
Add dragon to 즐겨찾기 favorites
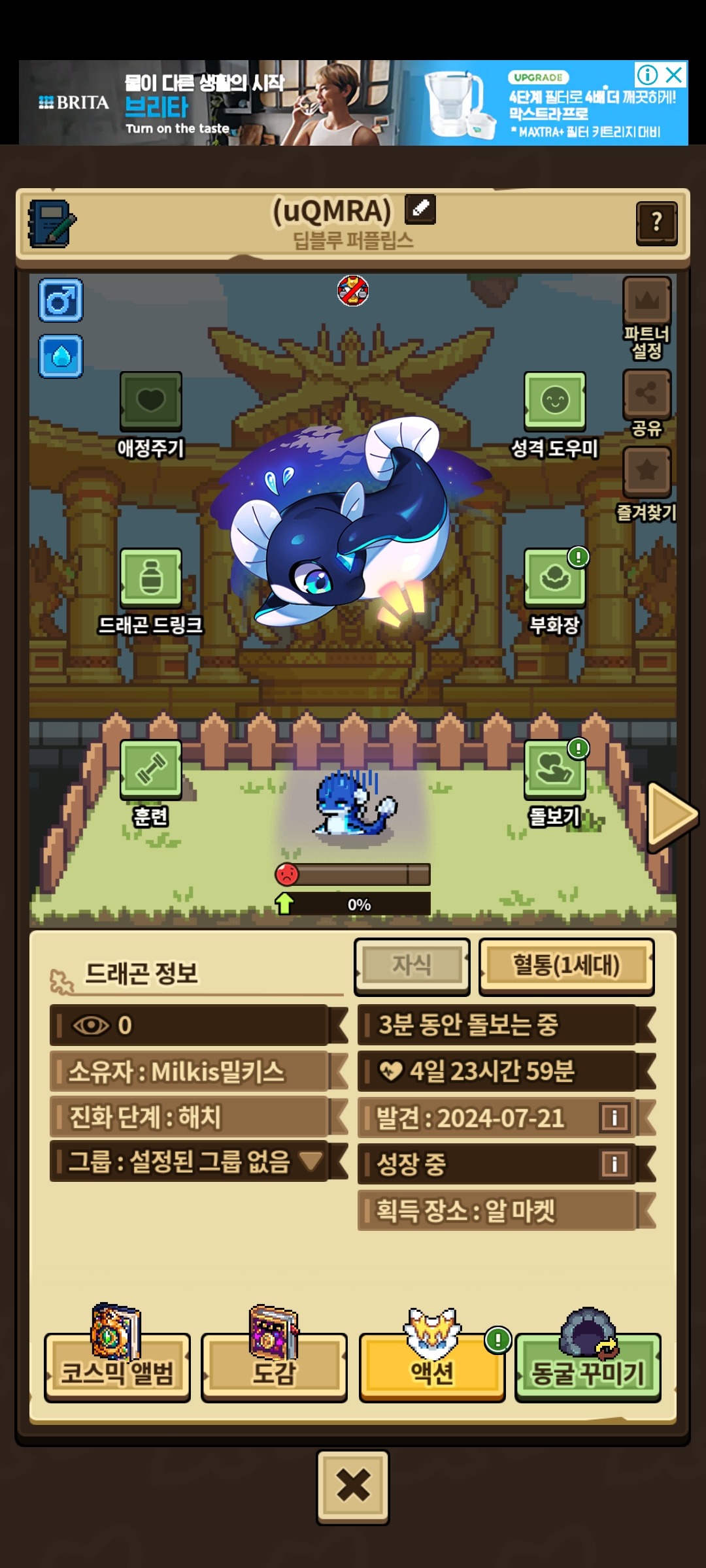point(647,471)
